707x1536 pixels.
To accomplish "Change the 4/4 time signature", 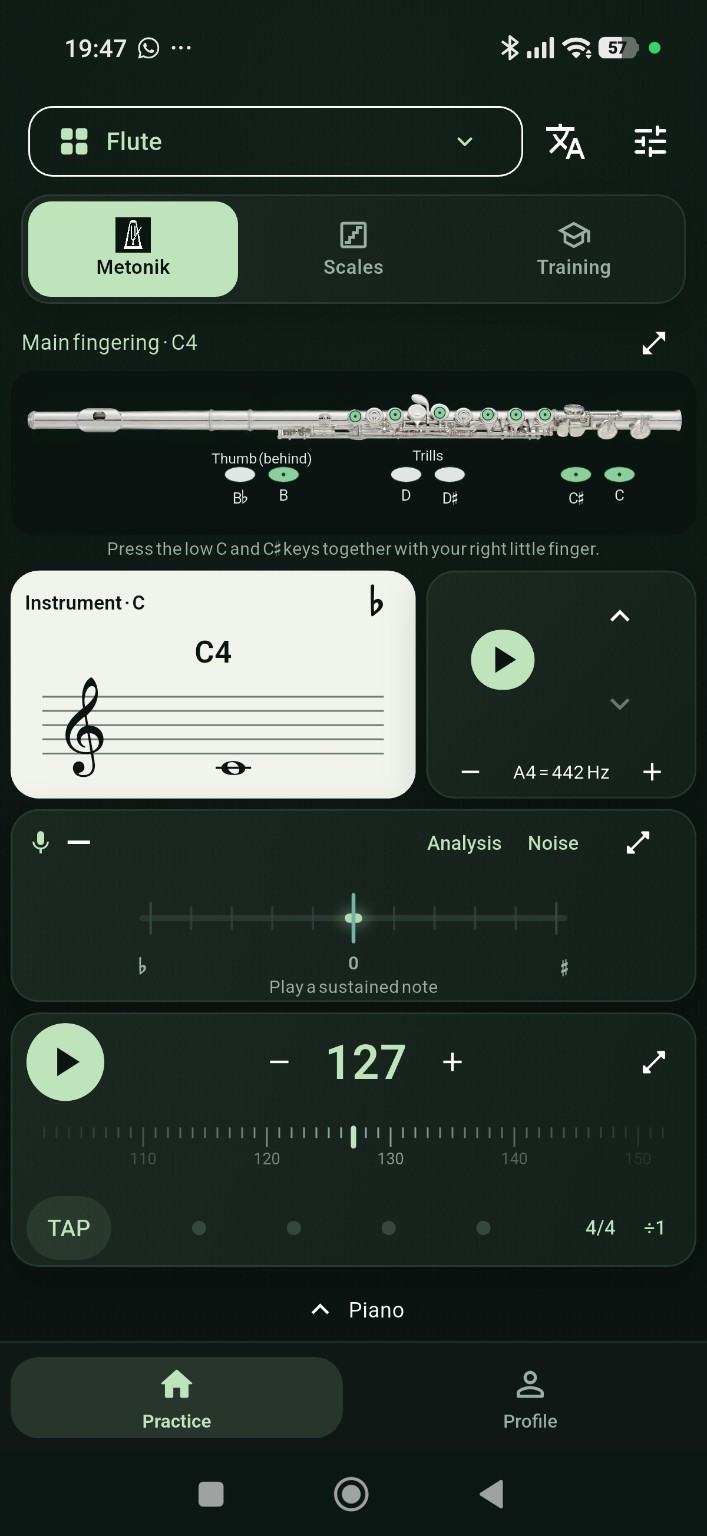I will tap(600, 1228).
